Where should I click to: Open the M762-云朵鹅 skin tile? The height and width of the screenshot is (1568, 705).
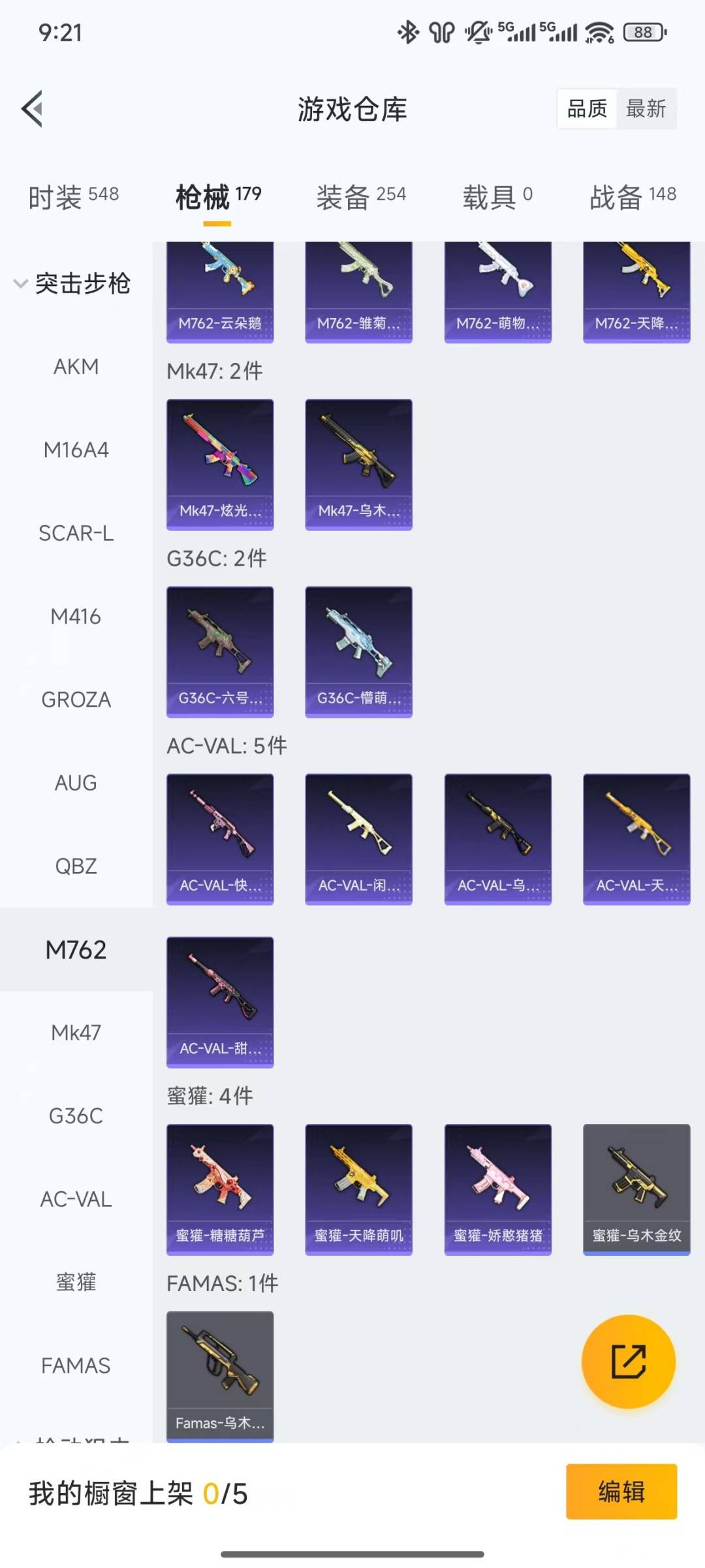click(220, 291)
